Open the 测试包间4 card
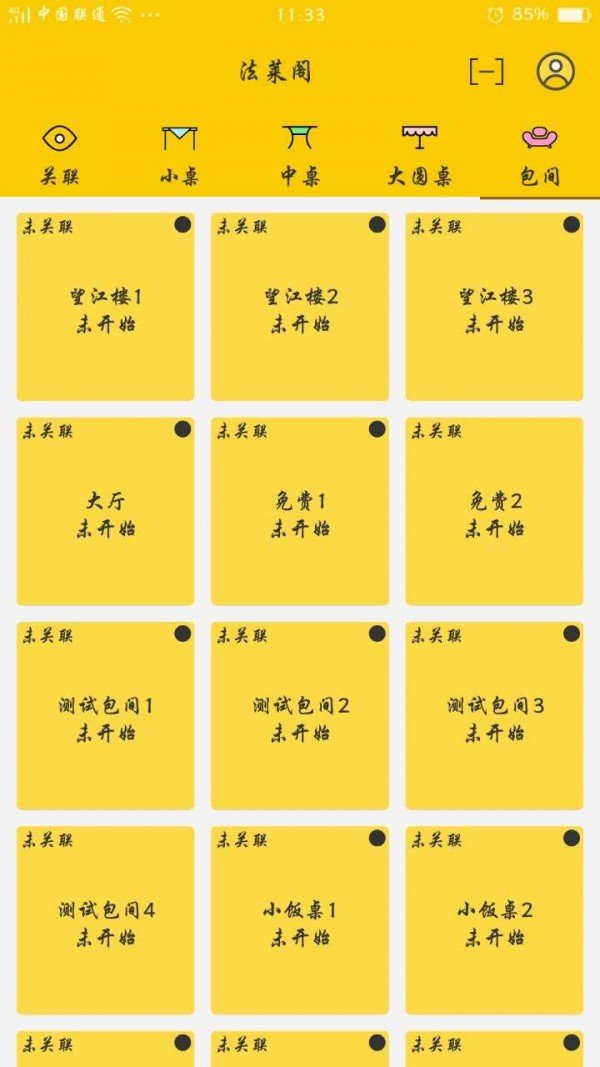Screen dimensions: 600x1067 click(x=105, y=920)
